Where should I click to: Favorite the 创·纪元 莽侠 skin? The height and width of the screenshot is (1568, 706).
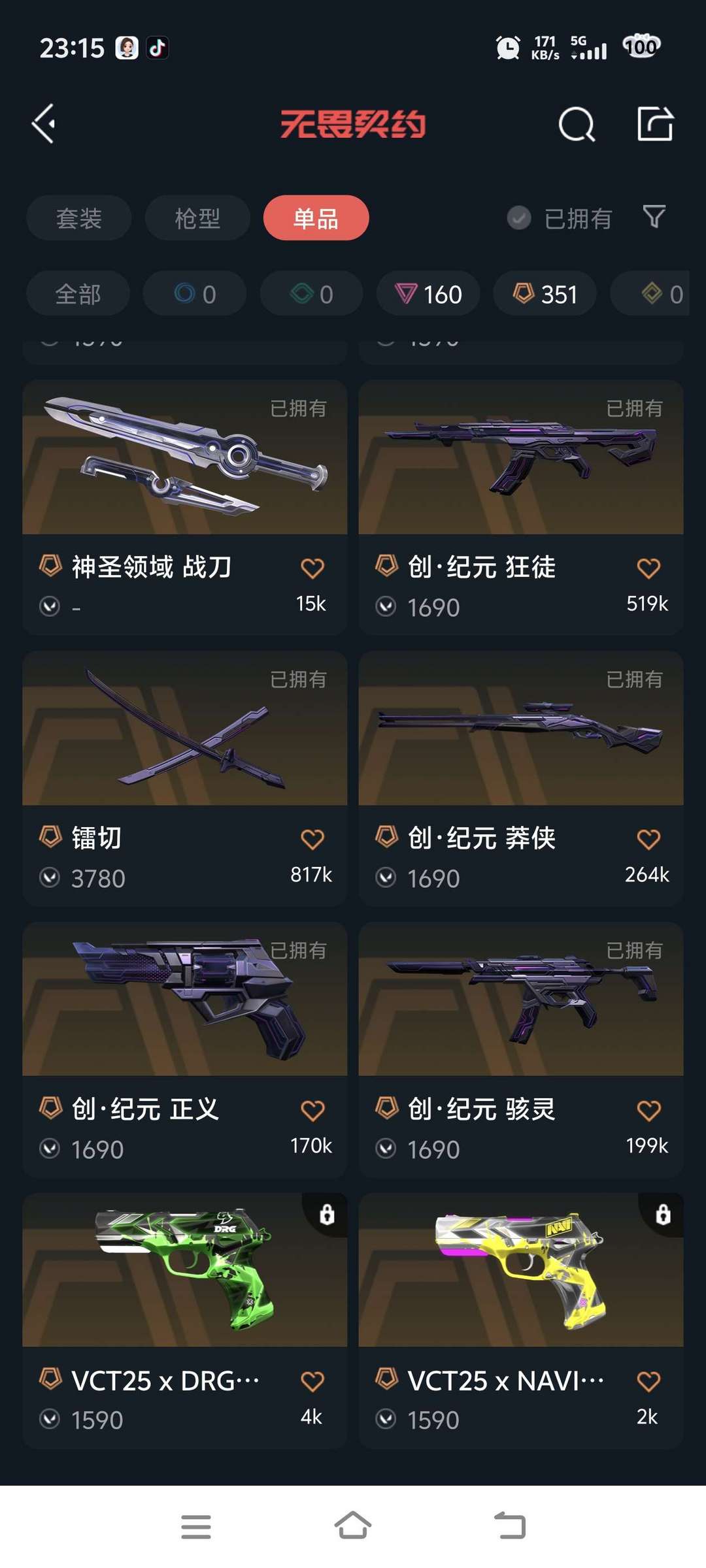click(648, 839)
